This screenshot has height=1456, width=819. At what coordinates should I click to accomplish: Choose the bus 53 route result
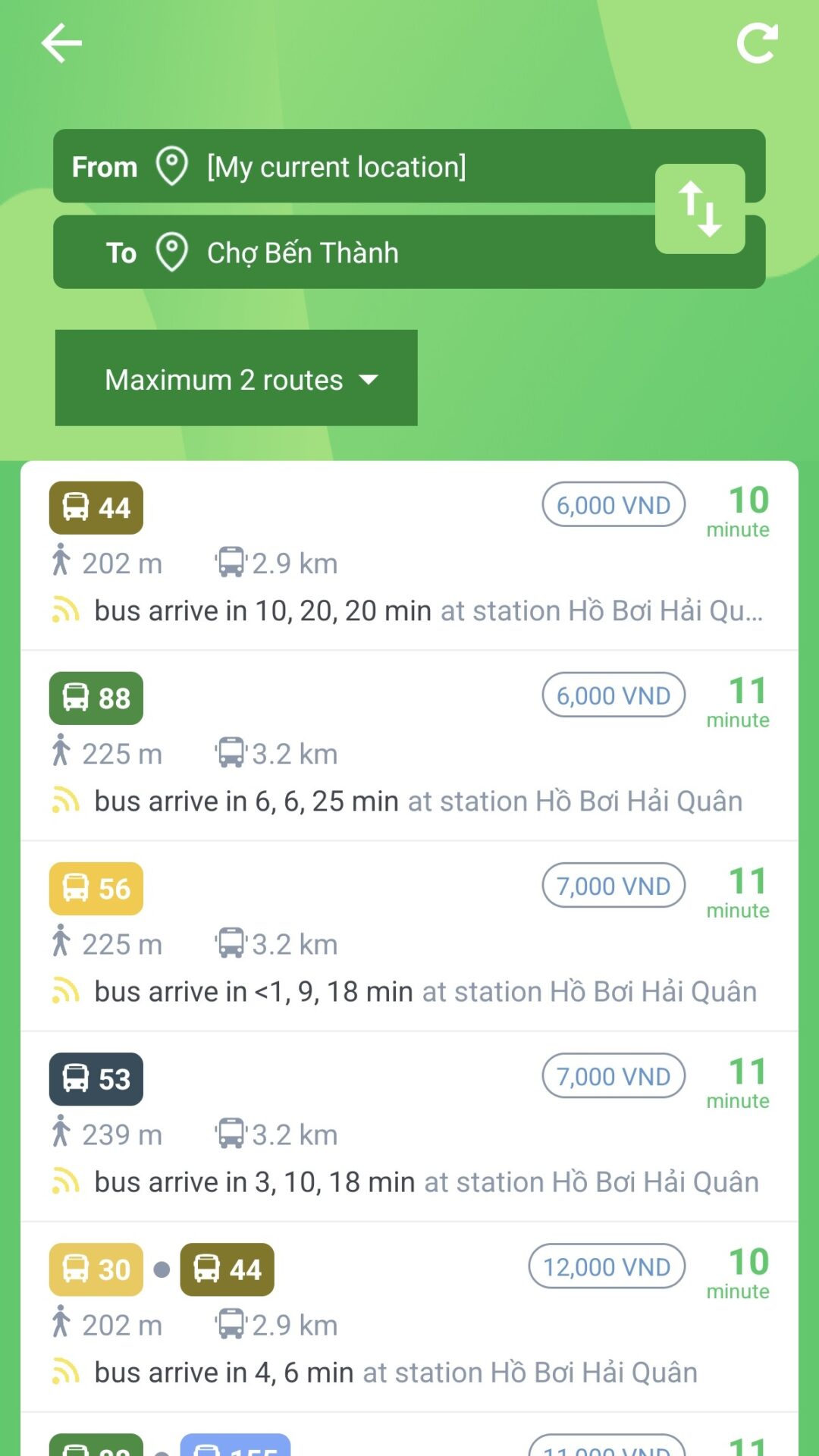409,1127
